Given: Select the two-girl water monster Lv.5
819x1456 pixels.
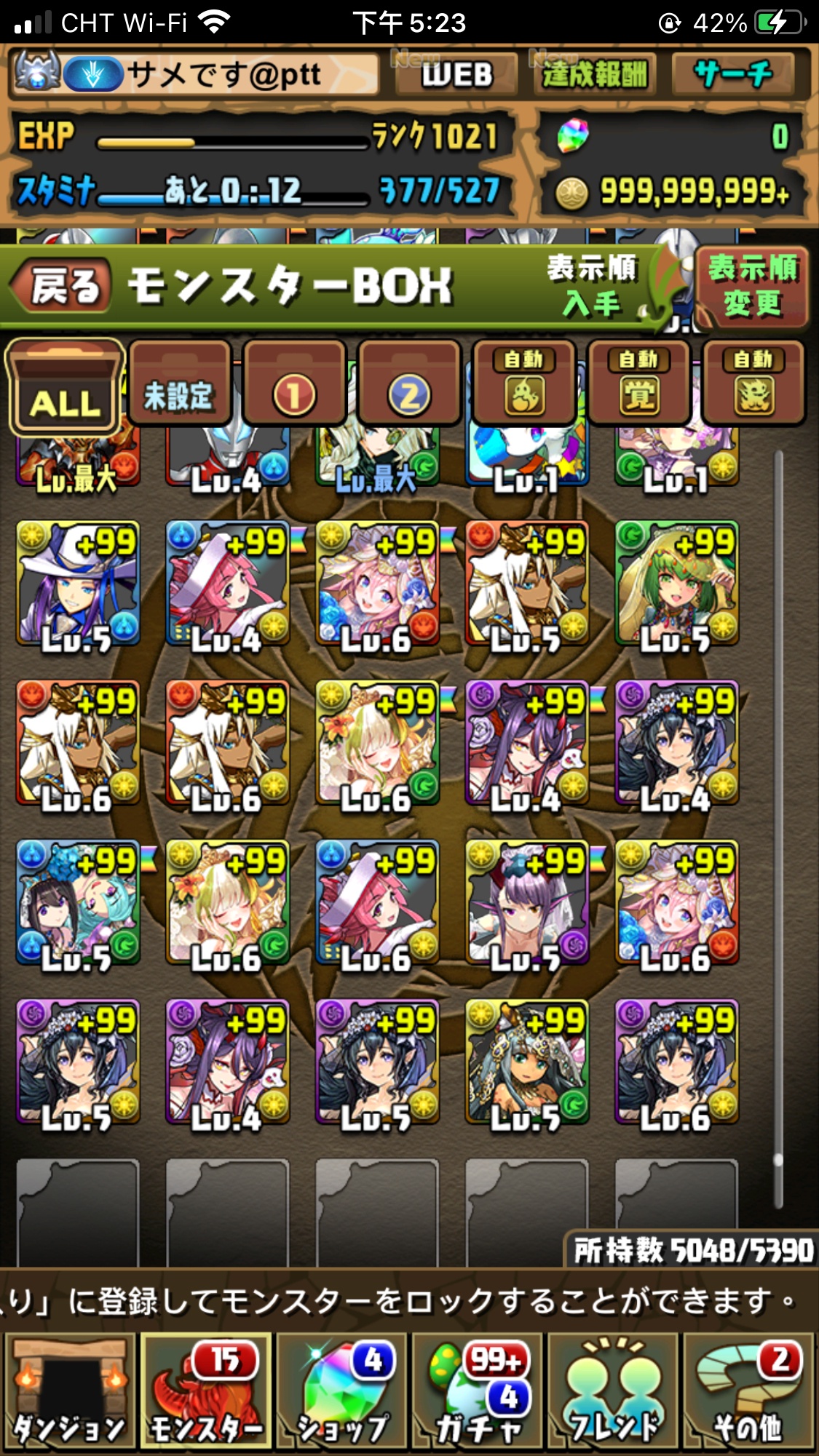Looking at the screenshot, I should point(78,902).
